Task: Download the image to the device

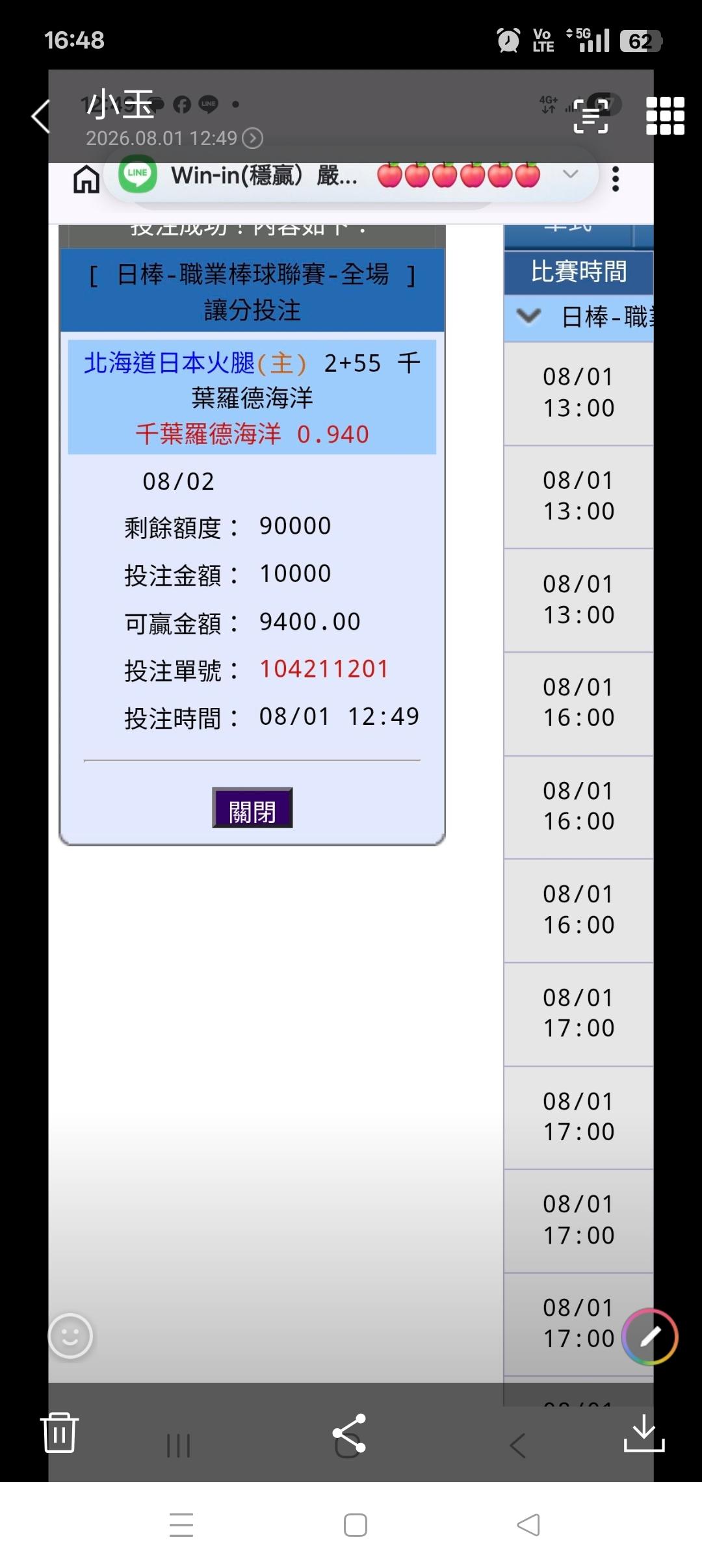Action: (x=643, y=1433)
